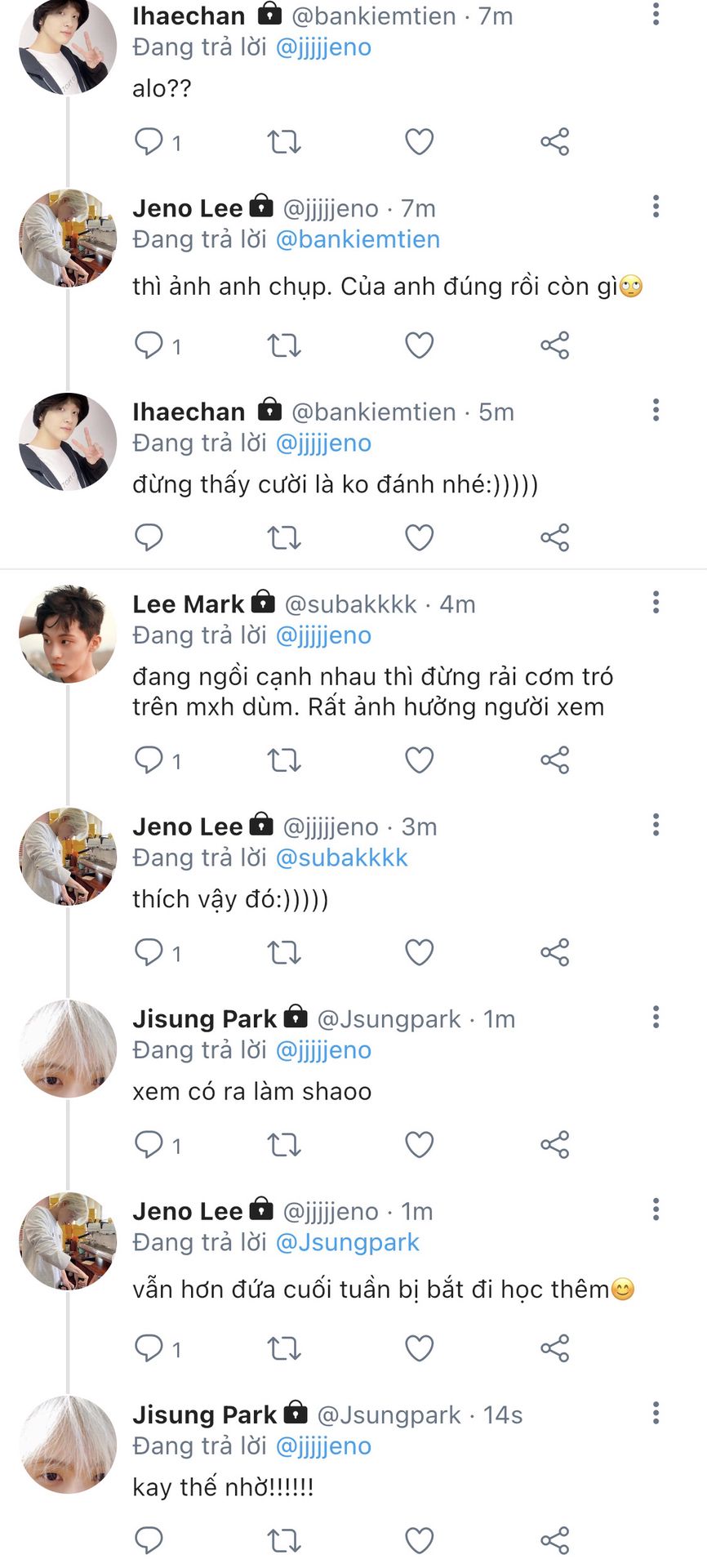Open overflow menu on Ihaechan's "alo??" tweet
707x1568 pixels.
coord(656,14)
